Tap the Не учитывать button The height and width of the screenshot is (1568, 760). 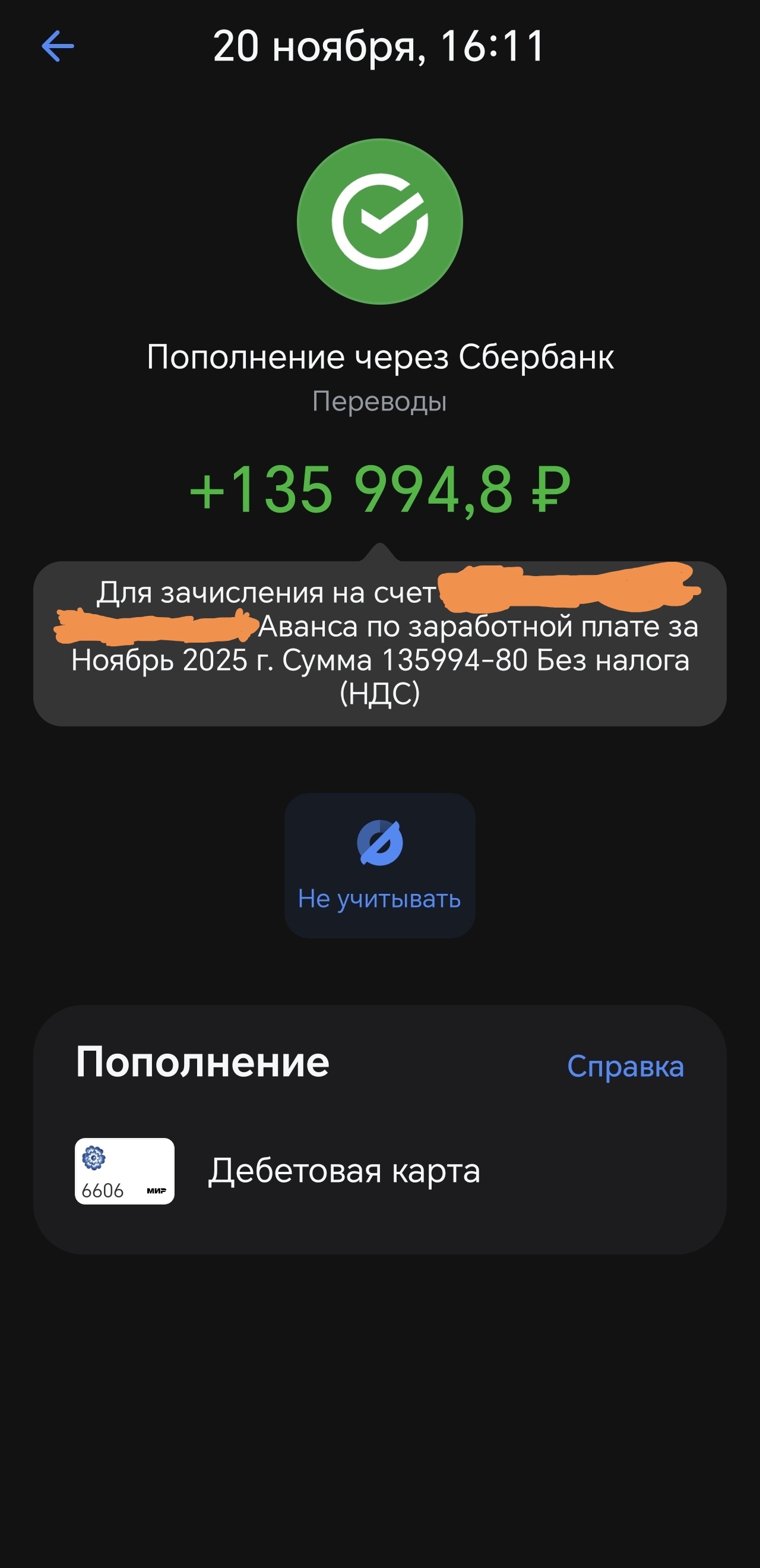pyautogui.click(x=379, y=864)
